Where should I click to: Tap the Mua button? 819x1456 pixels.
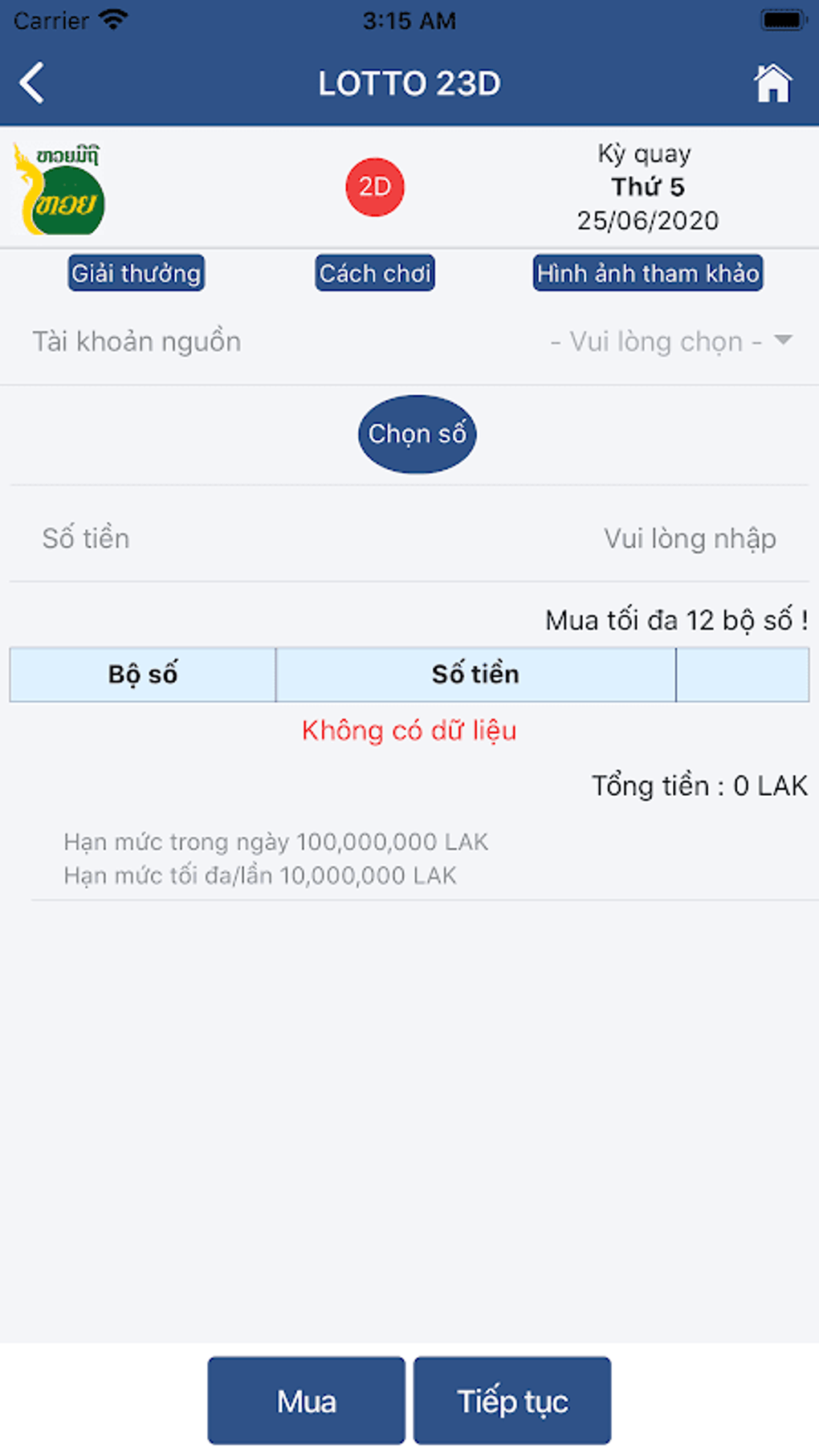point(307,1401)
